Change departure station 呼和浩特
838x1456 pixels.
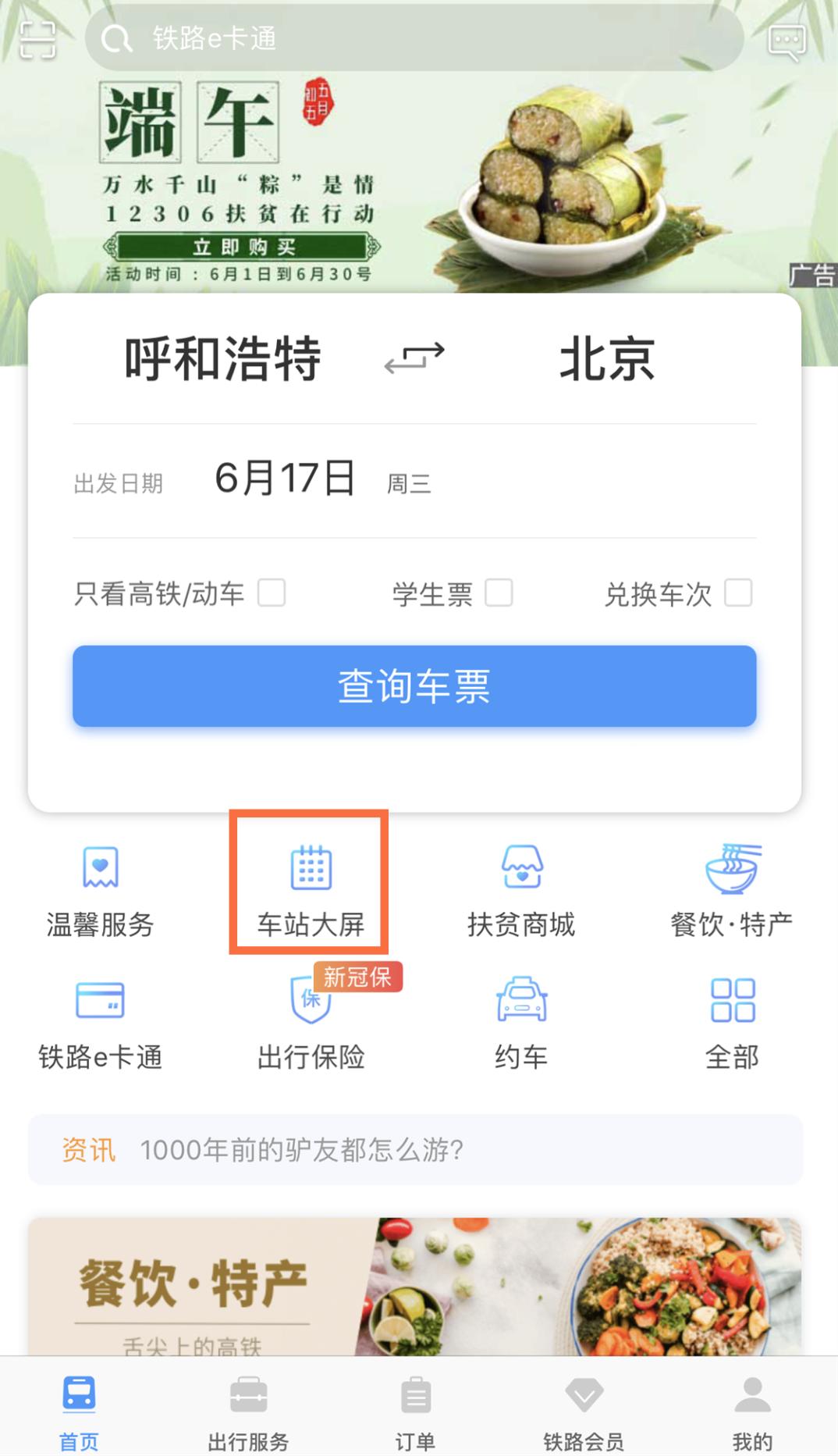222,359
